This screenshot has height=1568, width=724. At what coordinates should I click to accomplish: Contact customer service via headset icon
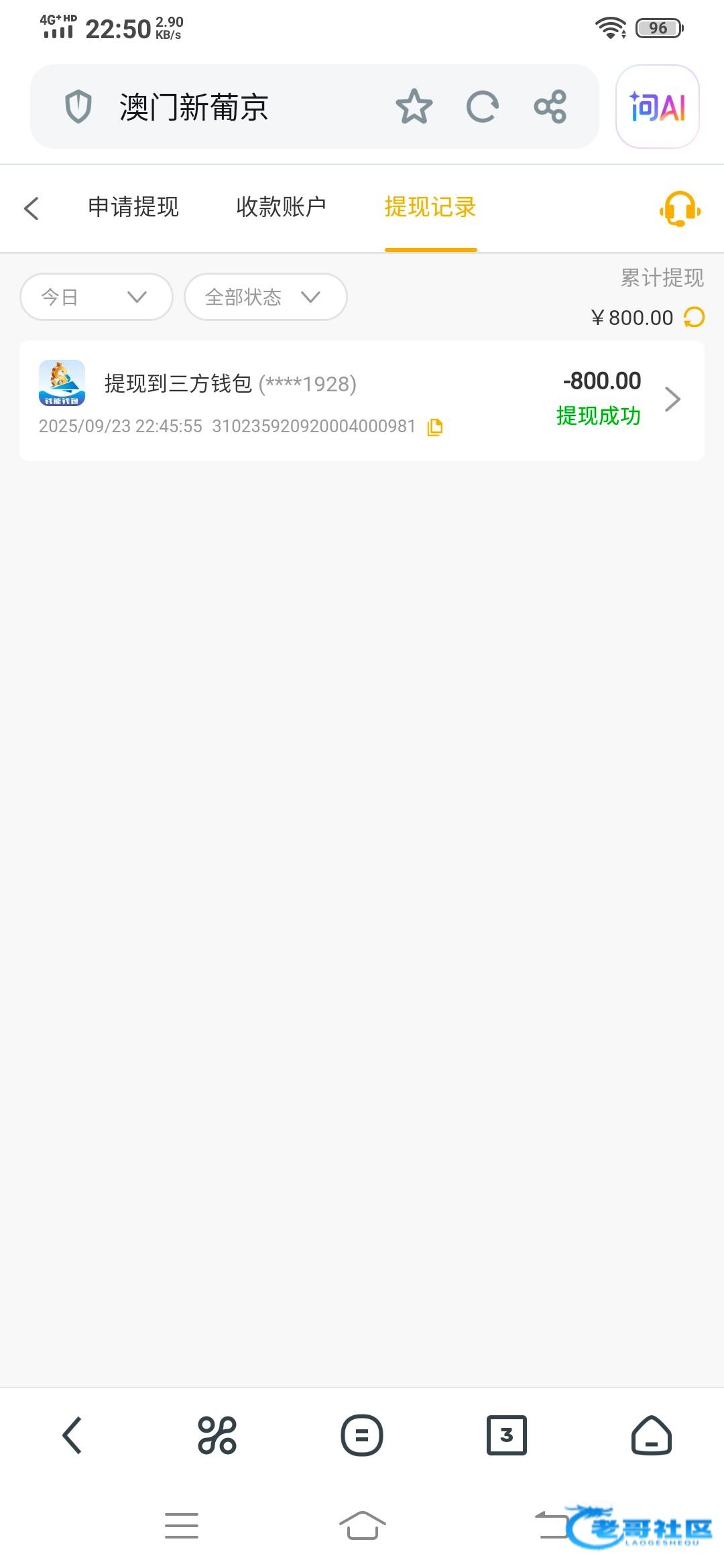coord(680,209)
